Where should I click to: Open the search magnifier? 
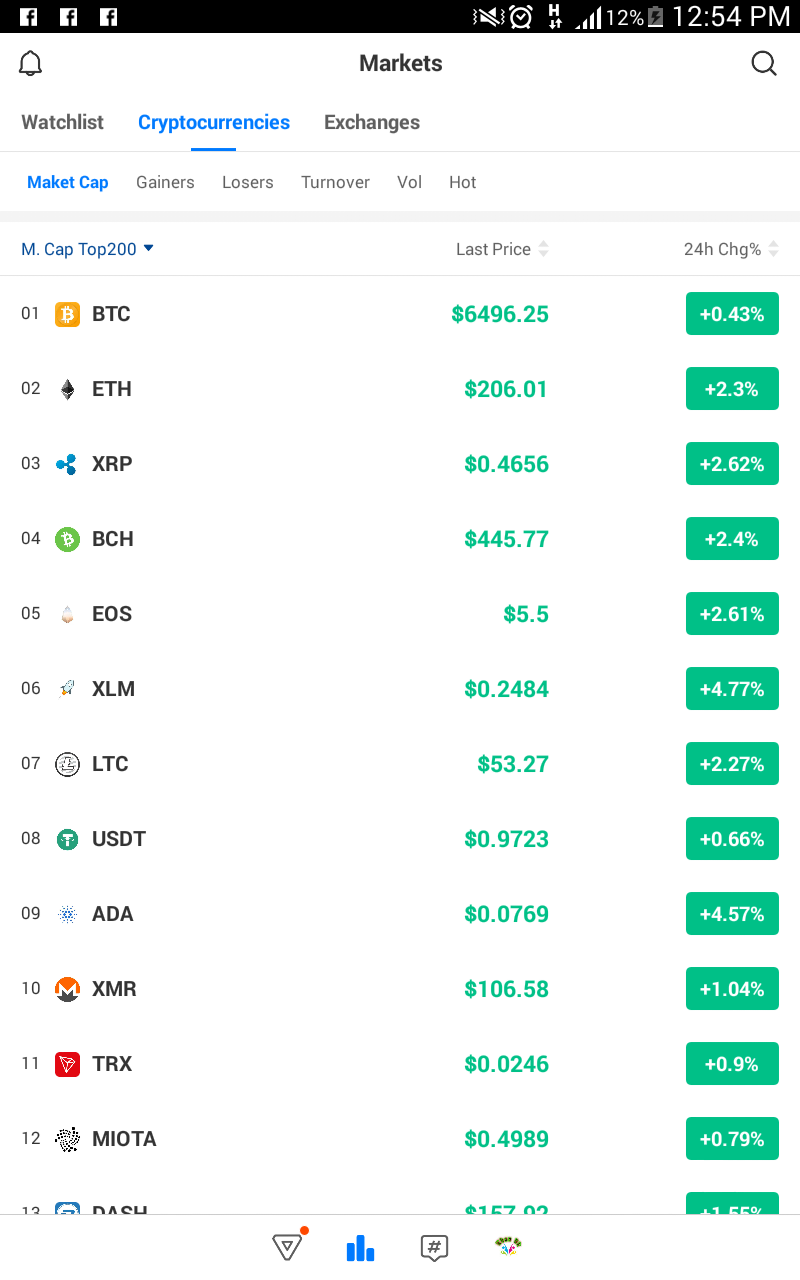pyautogui.click(x=763, y=63)
